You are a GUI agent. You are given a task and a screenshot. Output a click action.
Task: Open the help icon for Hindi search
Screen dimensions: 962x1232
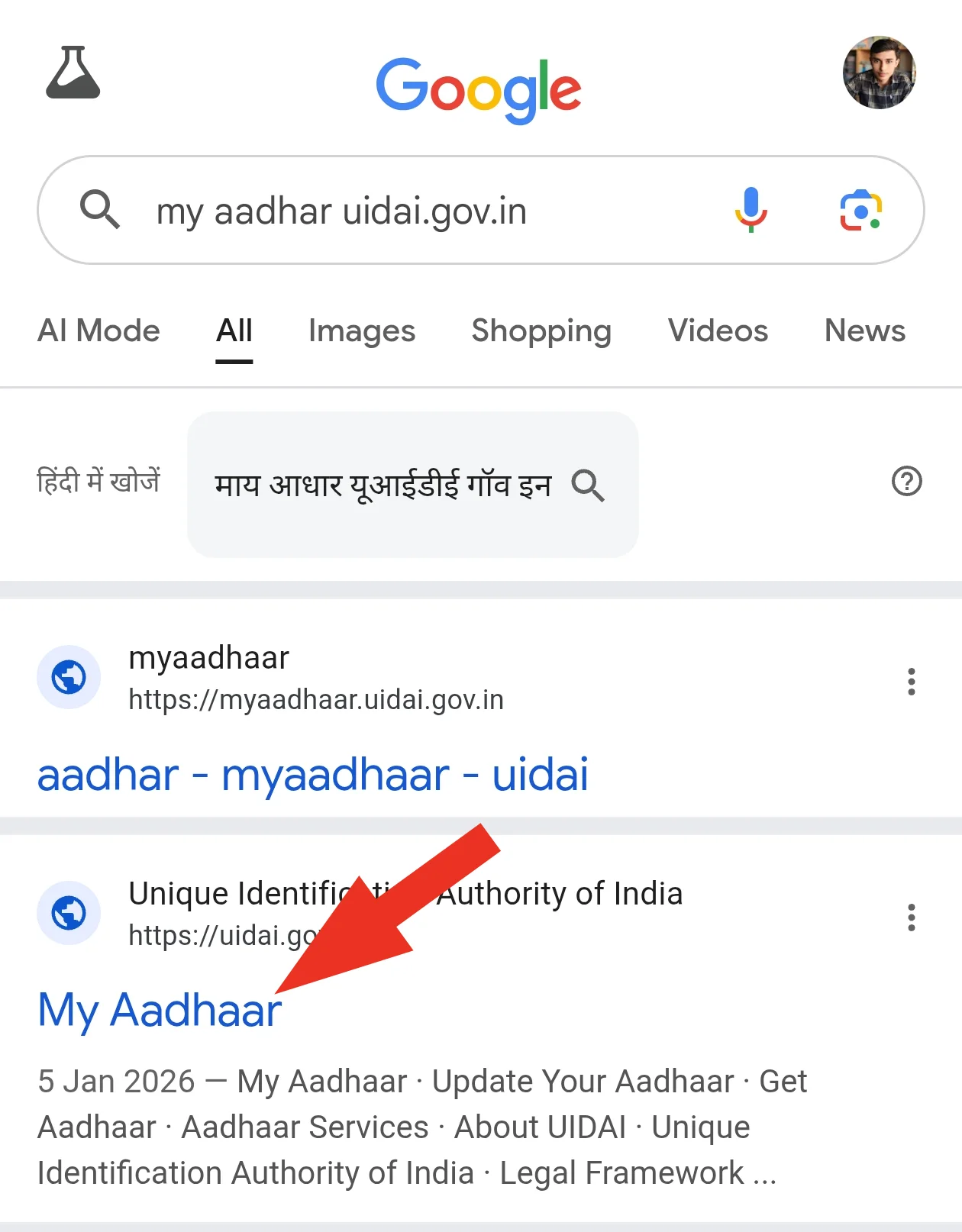(906, 482)
